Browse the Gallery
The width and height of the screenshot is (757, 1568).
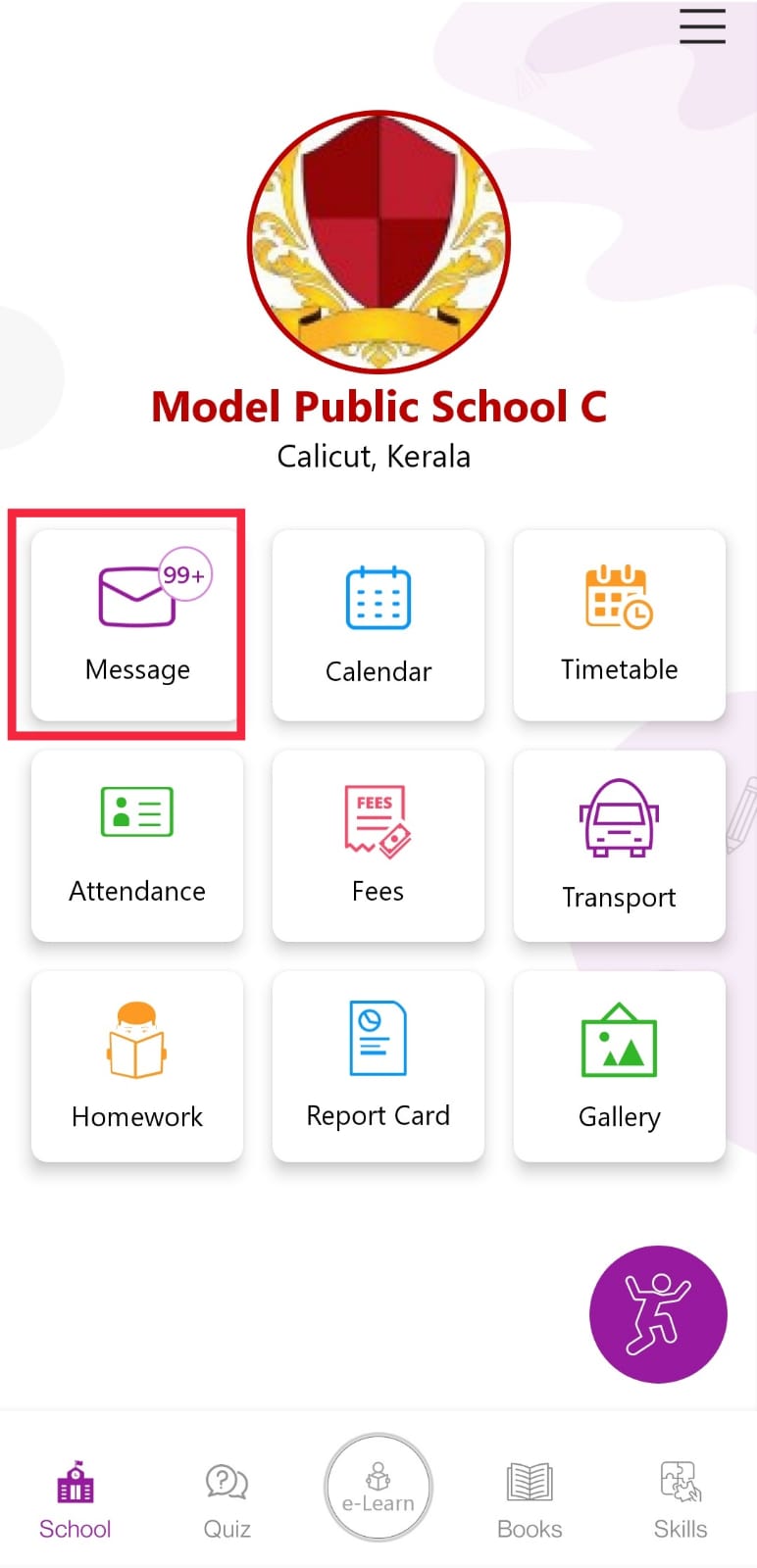pyautogui.click(x=620, y=1066)
